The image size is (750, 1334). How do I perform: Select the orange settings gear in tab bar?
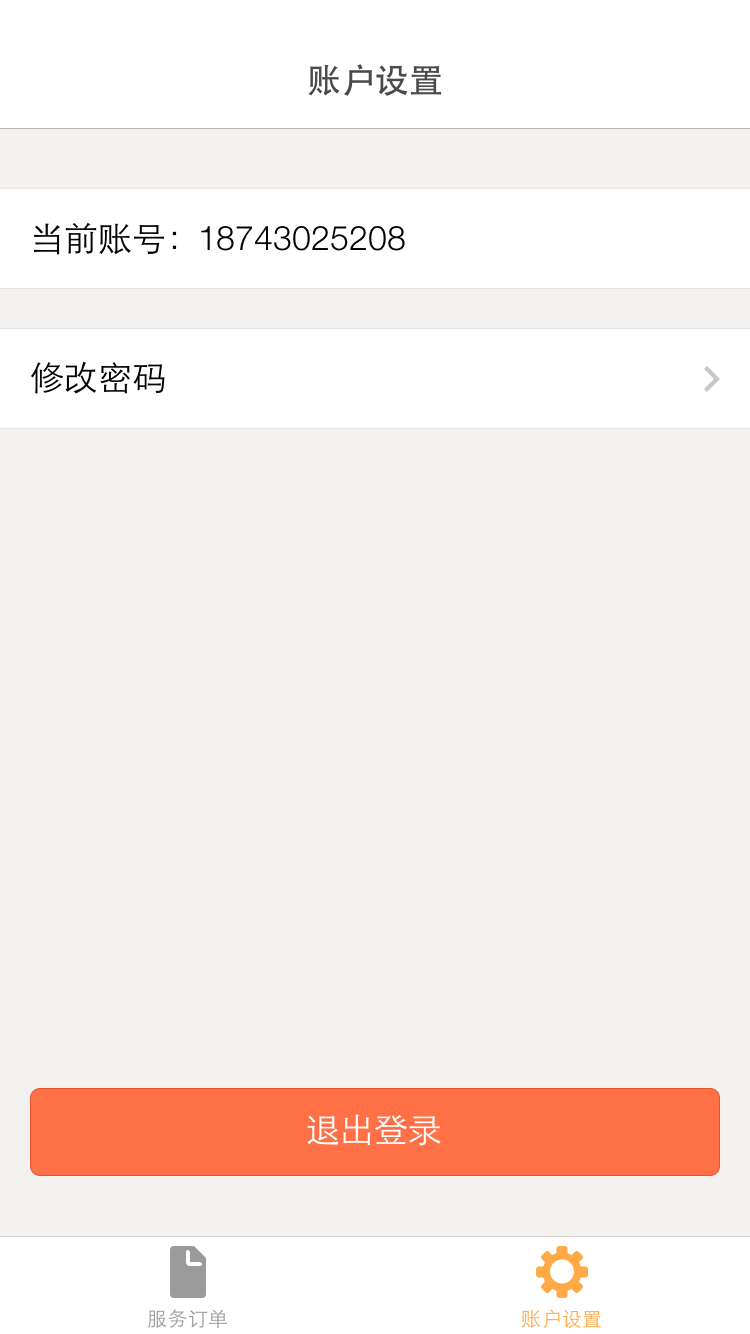561,1270
